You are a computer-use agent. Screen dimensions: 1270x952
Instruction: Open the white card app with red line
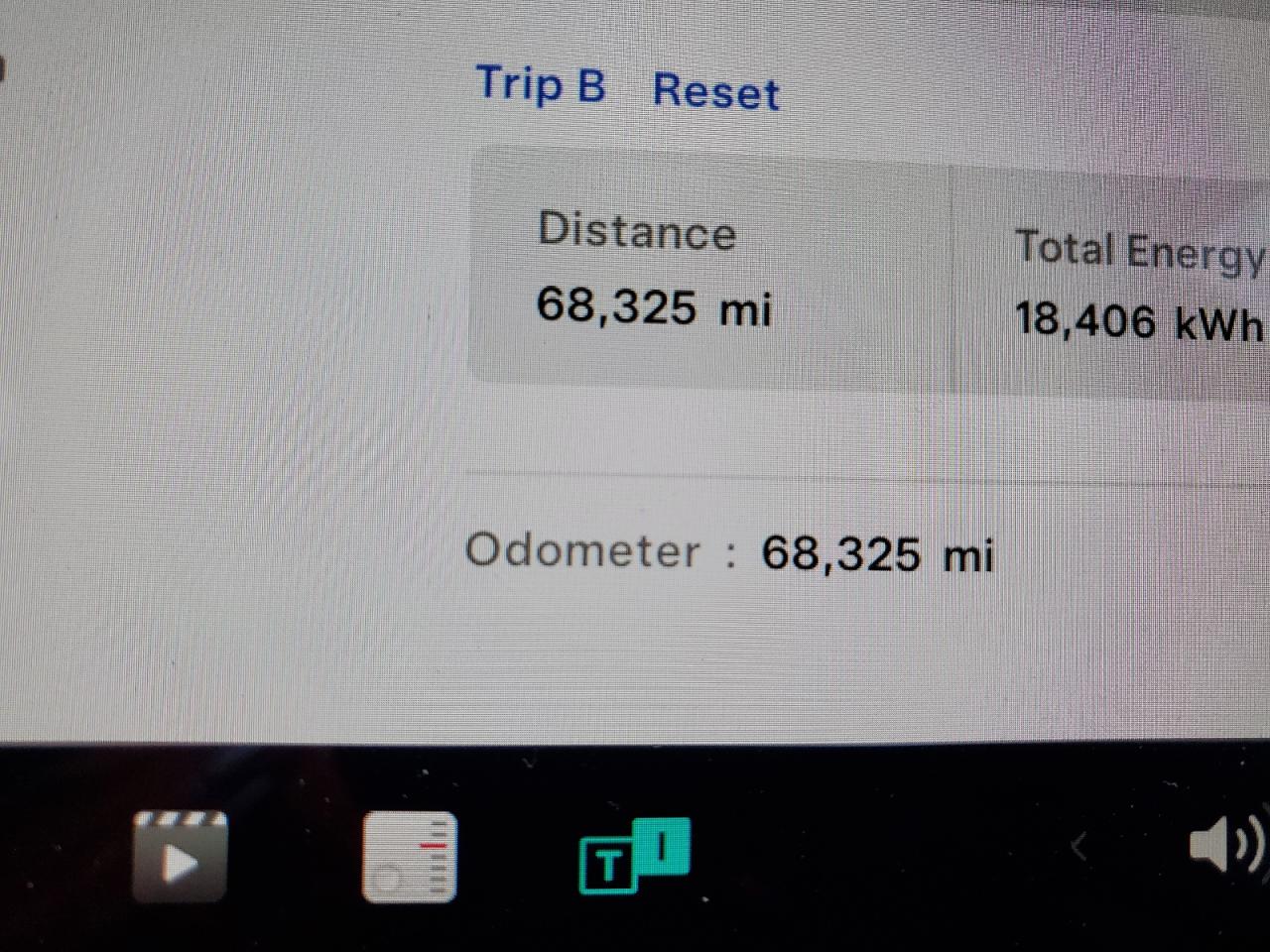click(409, 857)
